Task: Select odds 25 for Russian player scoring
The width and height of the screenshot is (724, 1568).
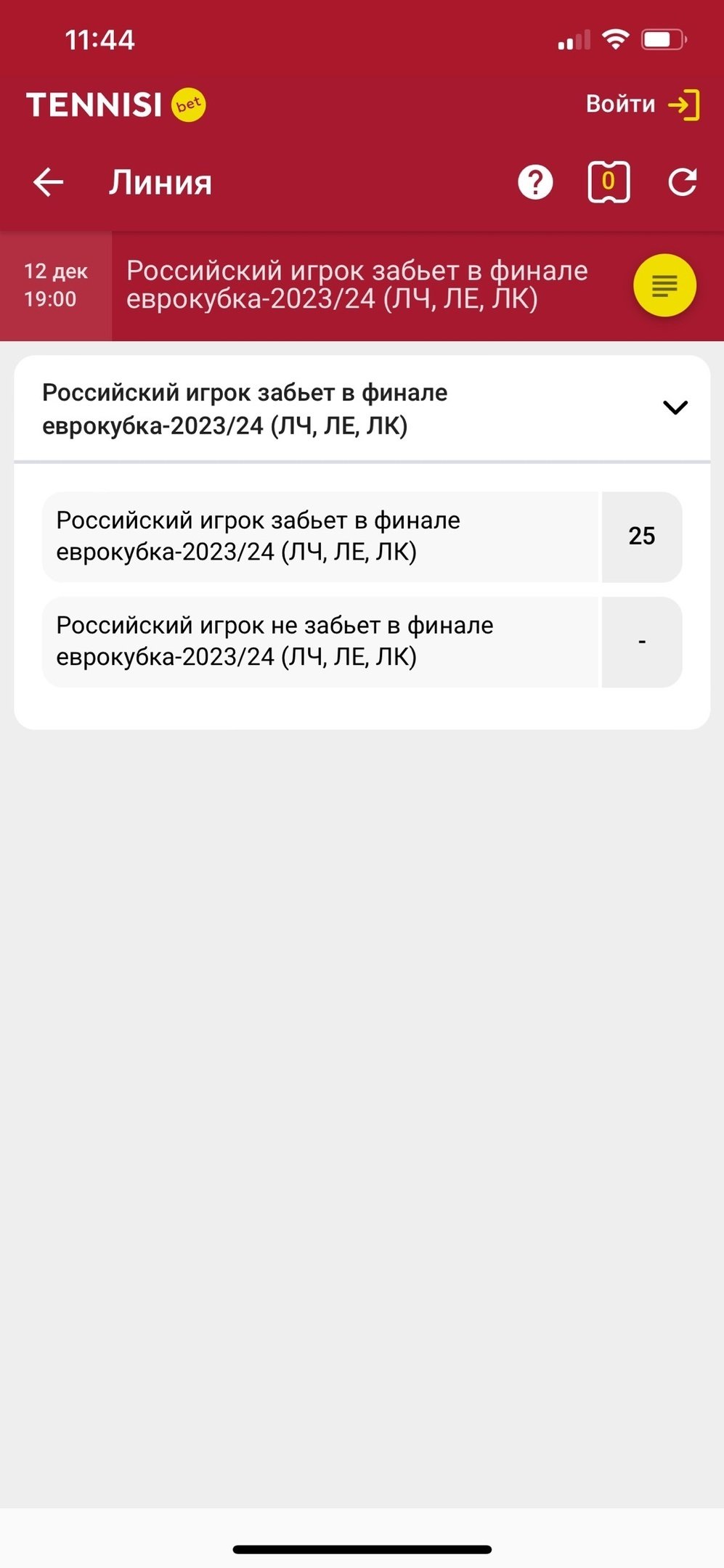Action: coord(641,536)
